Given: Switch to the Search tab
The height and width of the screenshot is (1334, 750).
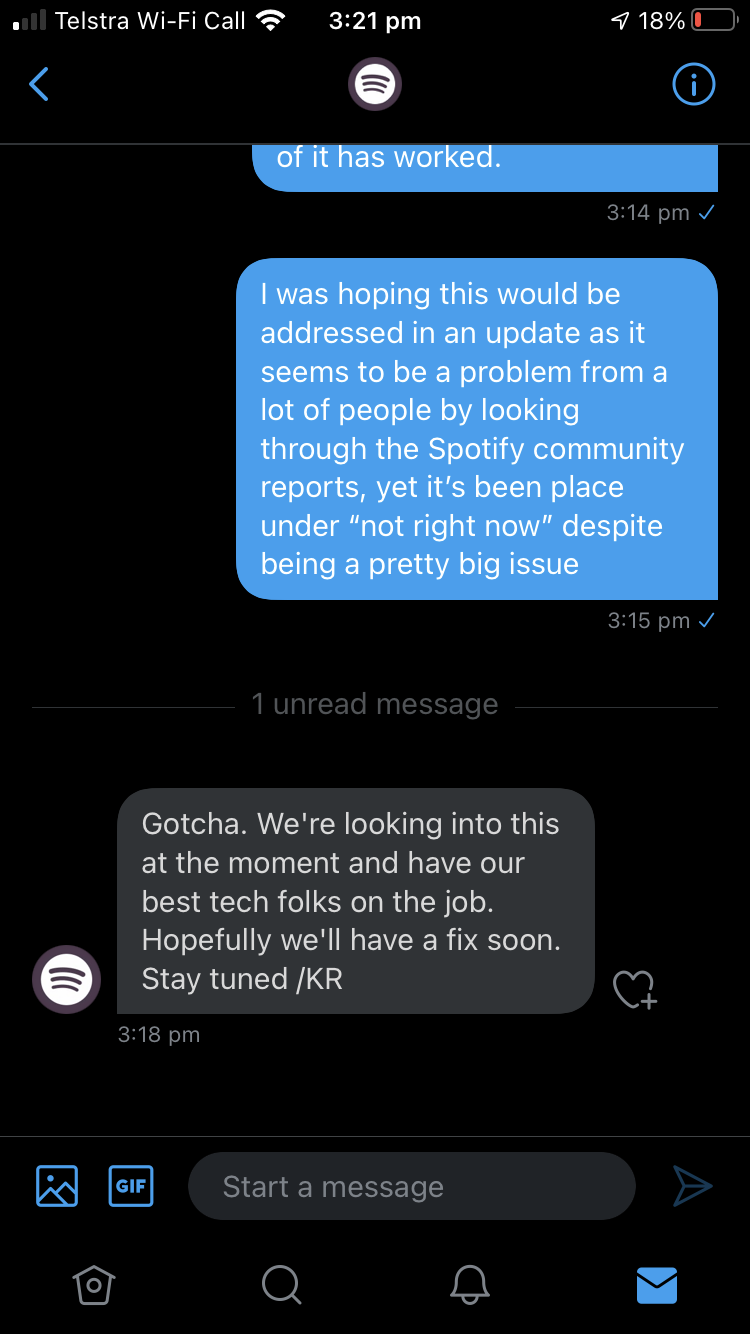Looking at the screenshot, I should coord(281,1284).
